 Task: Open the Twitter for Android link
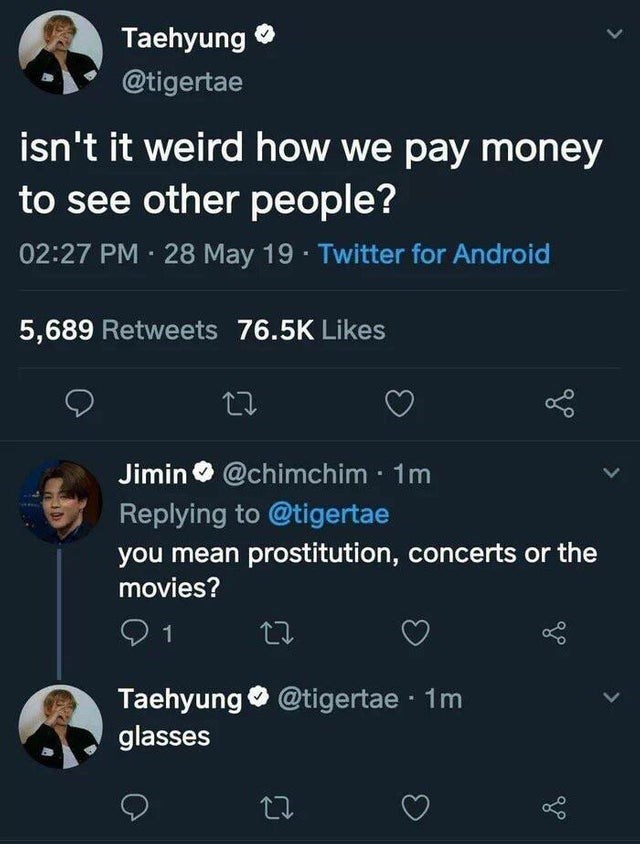pos(434,253)
